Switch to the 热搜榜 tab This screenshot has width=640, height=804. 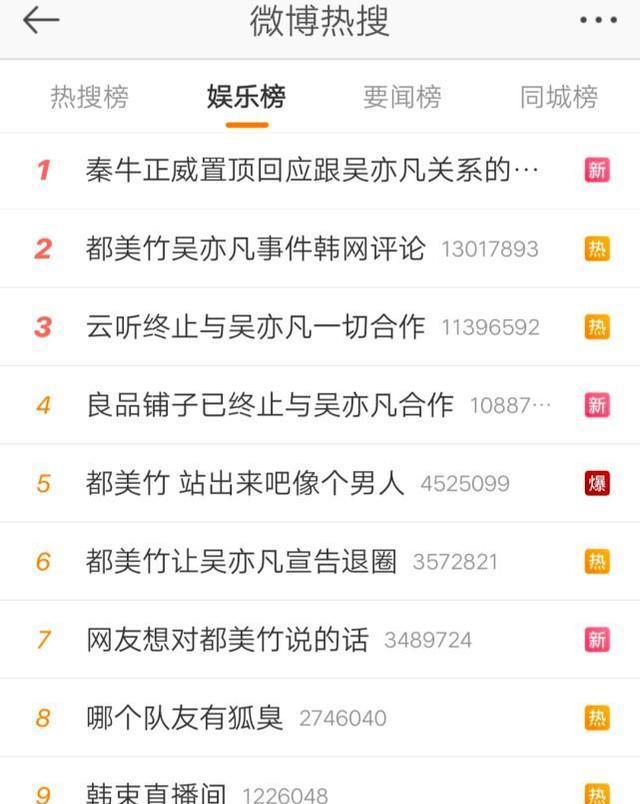click(89, 97)
